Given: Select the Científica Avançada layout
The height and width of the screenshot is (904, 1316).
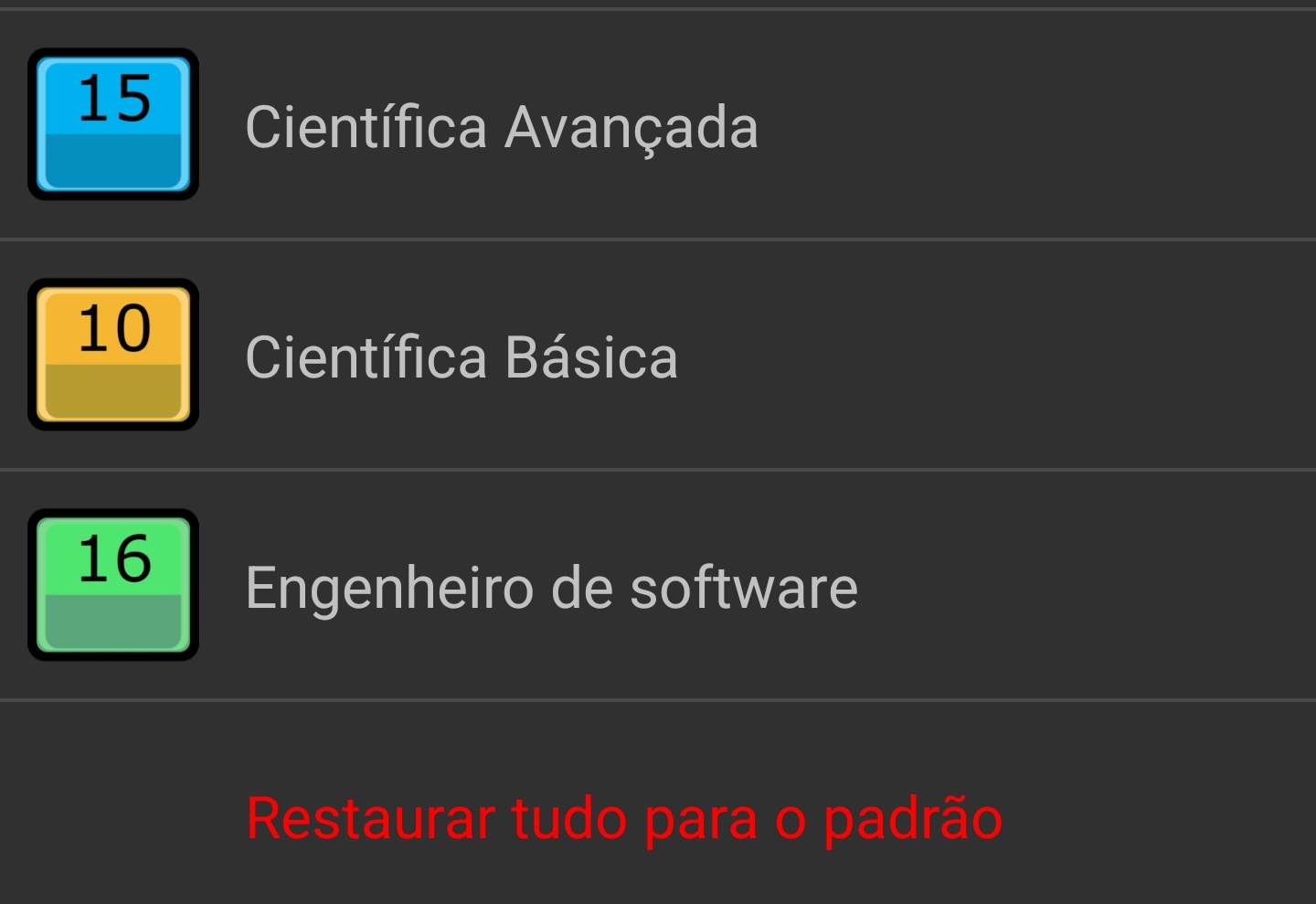Looking at the screenshot, I should [x=501, y=126].
